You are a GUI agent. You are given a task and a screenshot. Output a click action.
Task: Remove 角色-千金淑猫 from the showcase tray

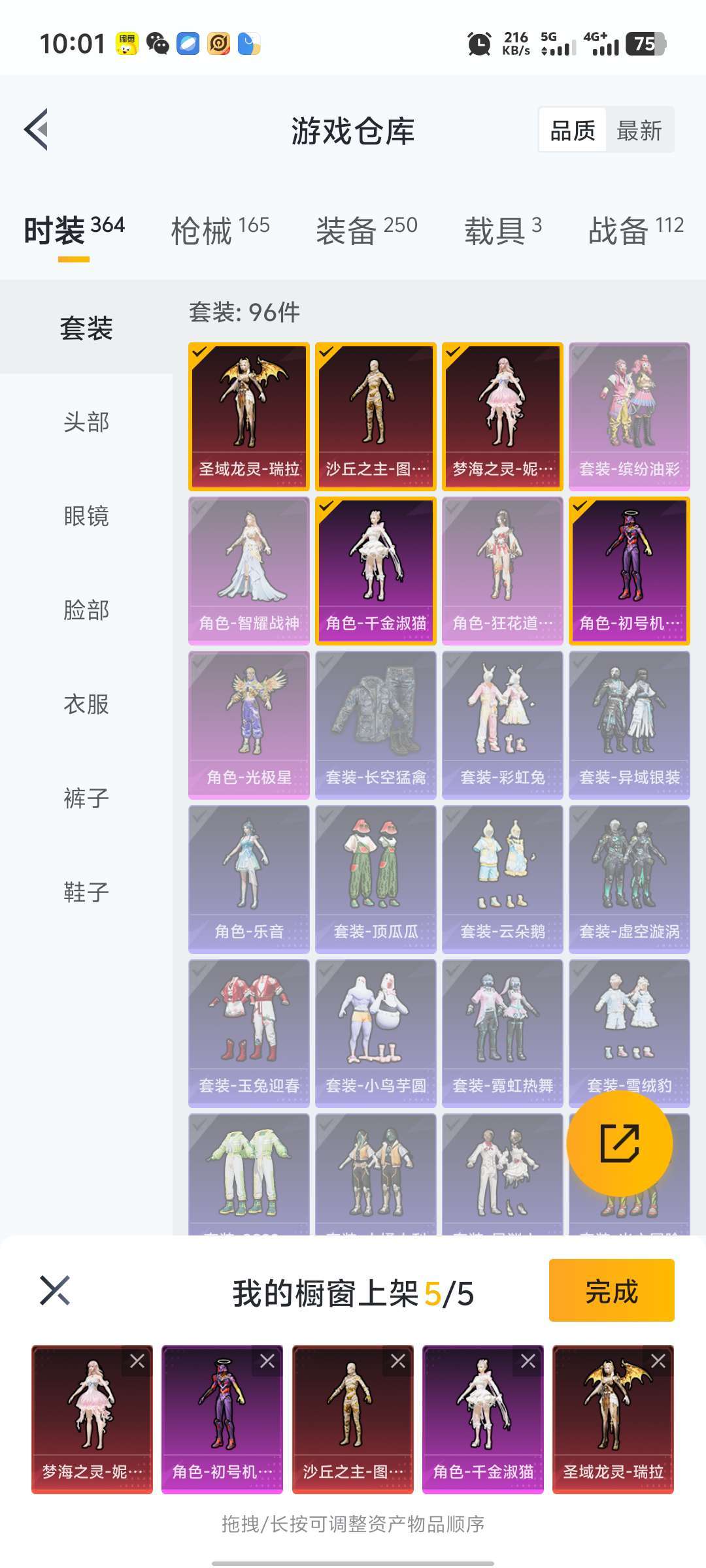click(x=528, y=1361)
